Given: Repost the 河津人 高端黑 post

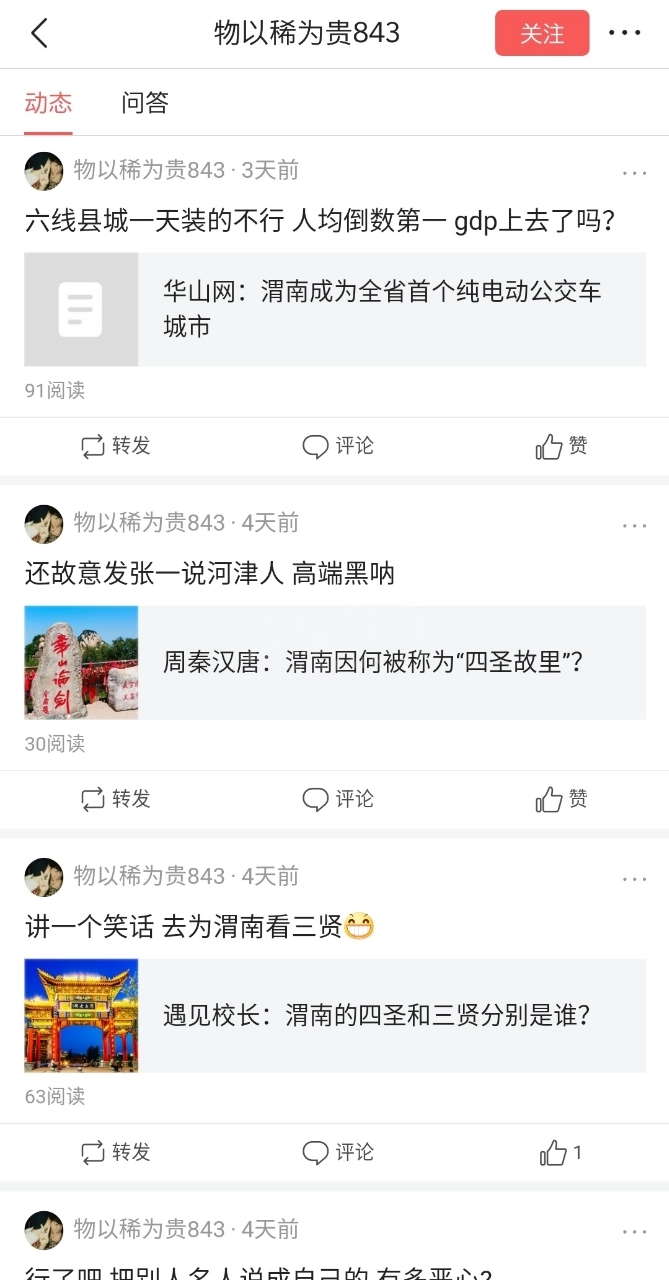Looking at the screenshot, I should point(115,799).
